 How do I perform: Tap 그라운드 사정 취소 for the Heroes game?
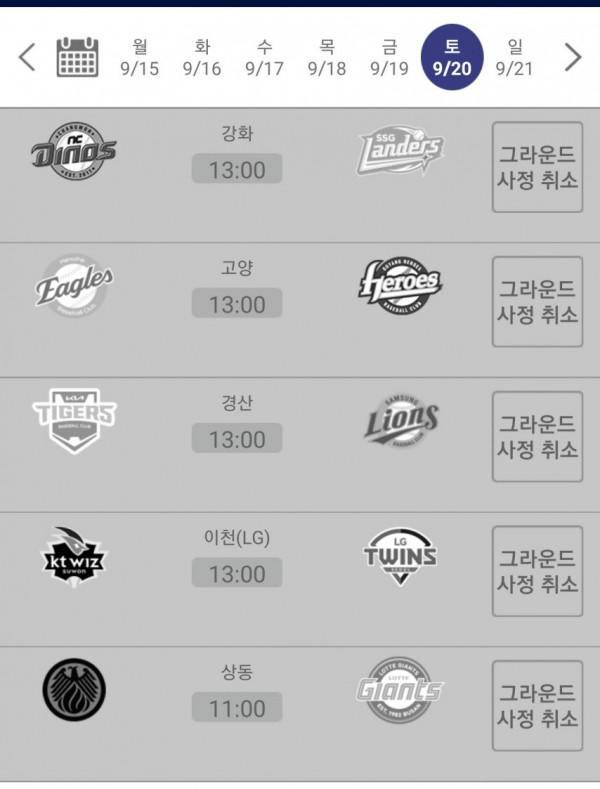(537, 302)
